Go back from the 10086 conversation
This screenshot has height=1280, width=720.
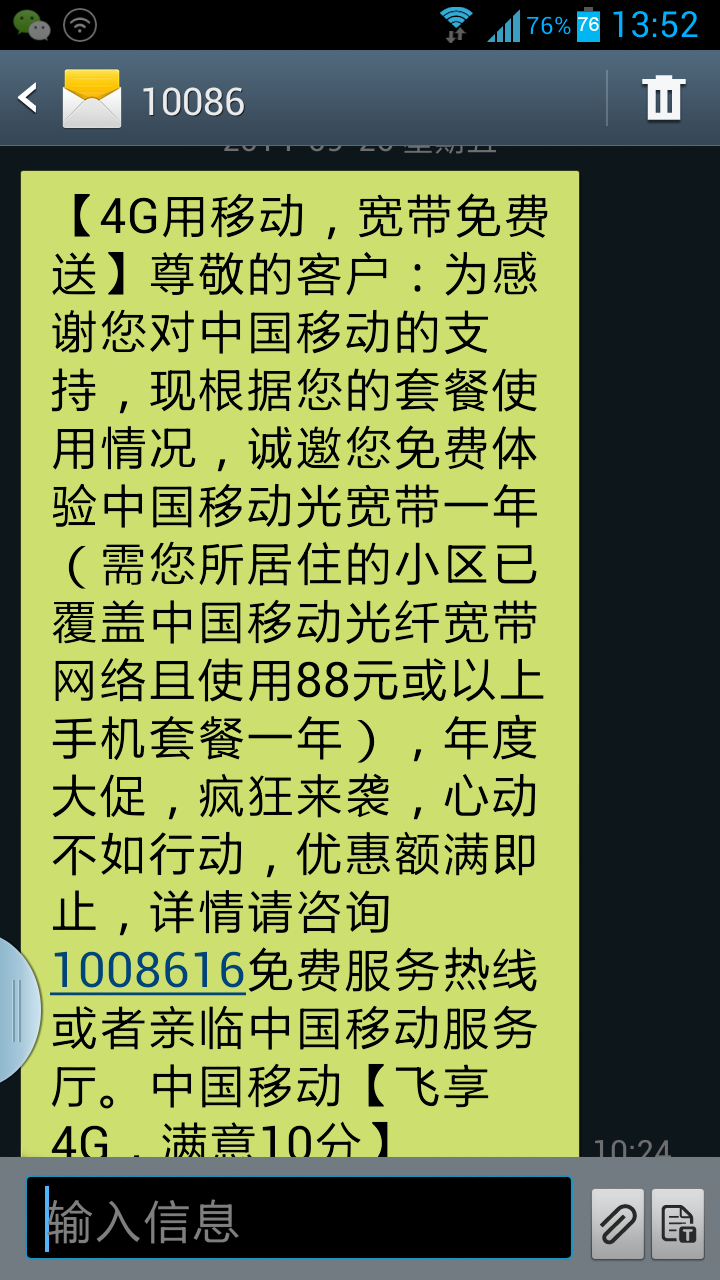[30, 98]
